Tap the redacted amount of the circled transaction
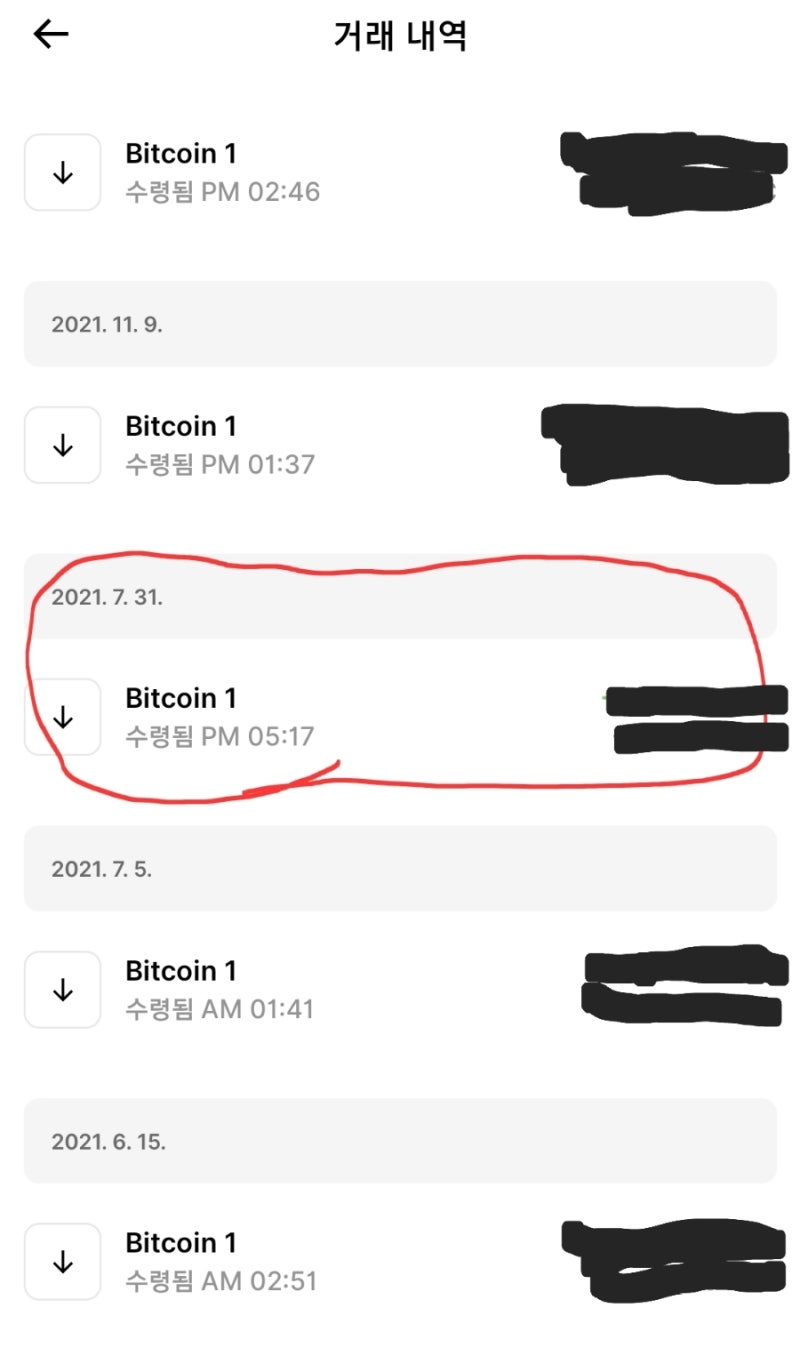 click(x=695, y=716)
